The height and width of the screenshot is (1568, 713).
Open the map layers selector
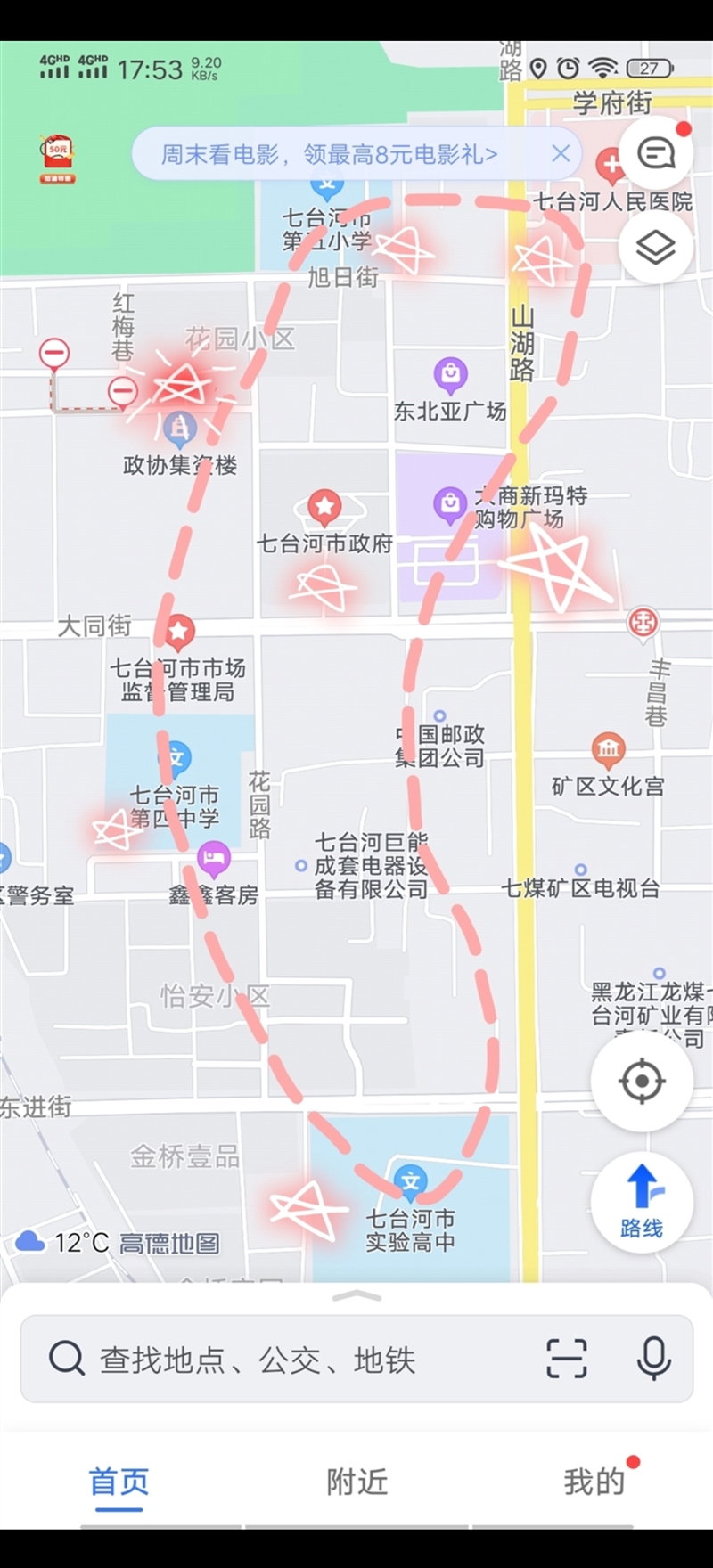point(657,247)
